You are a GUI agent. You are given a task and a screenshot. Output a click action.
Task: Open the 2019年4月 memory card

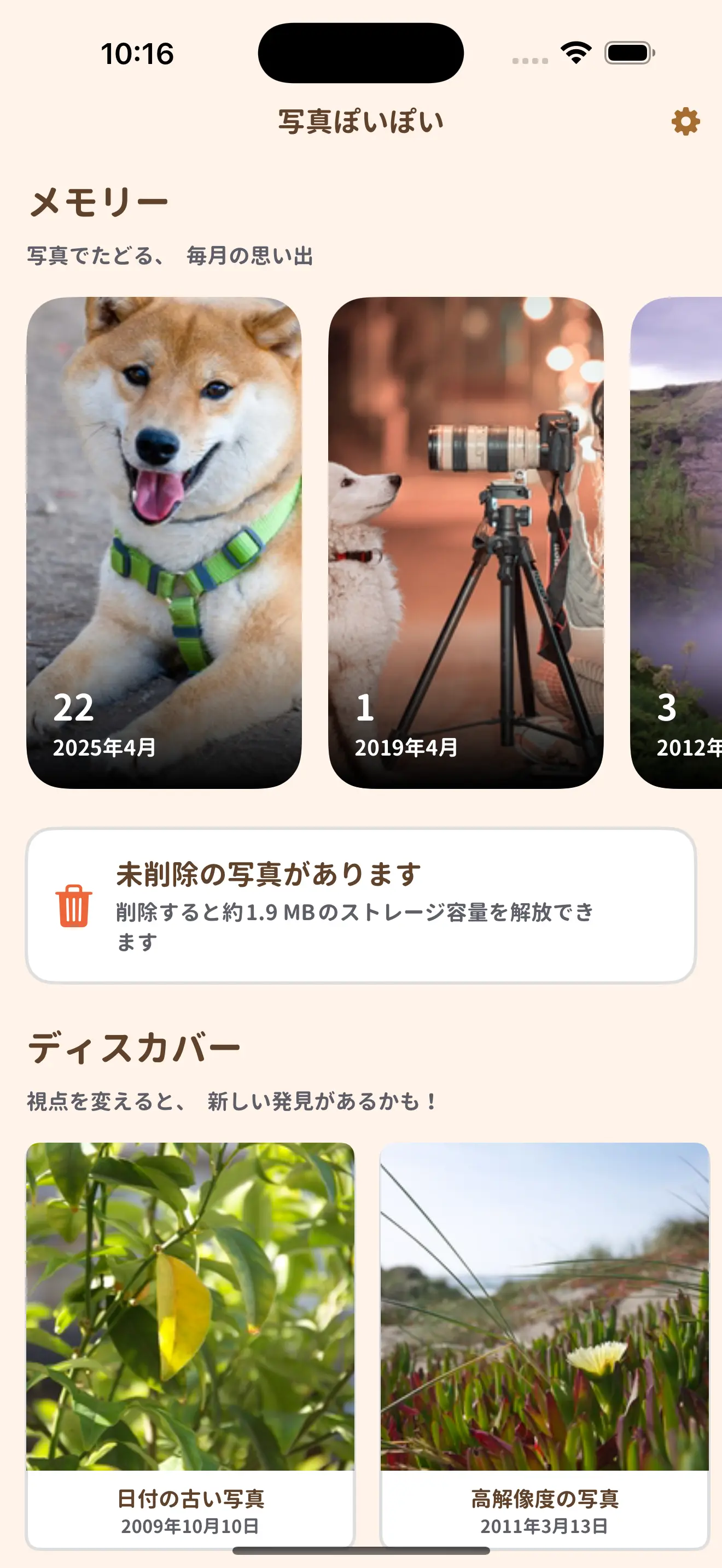(465, 542)
